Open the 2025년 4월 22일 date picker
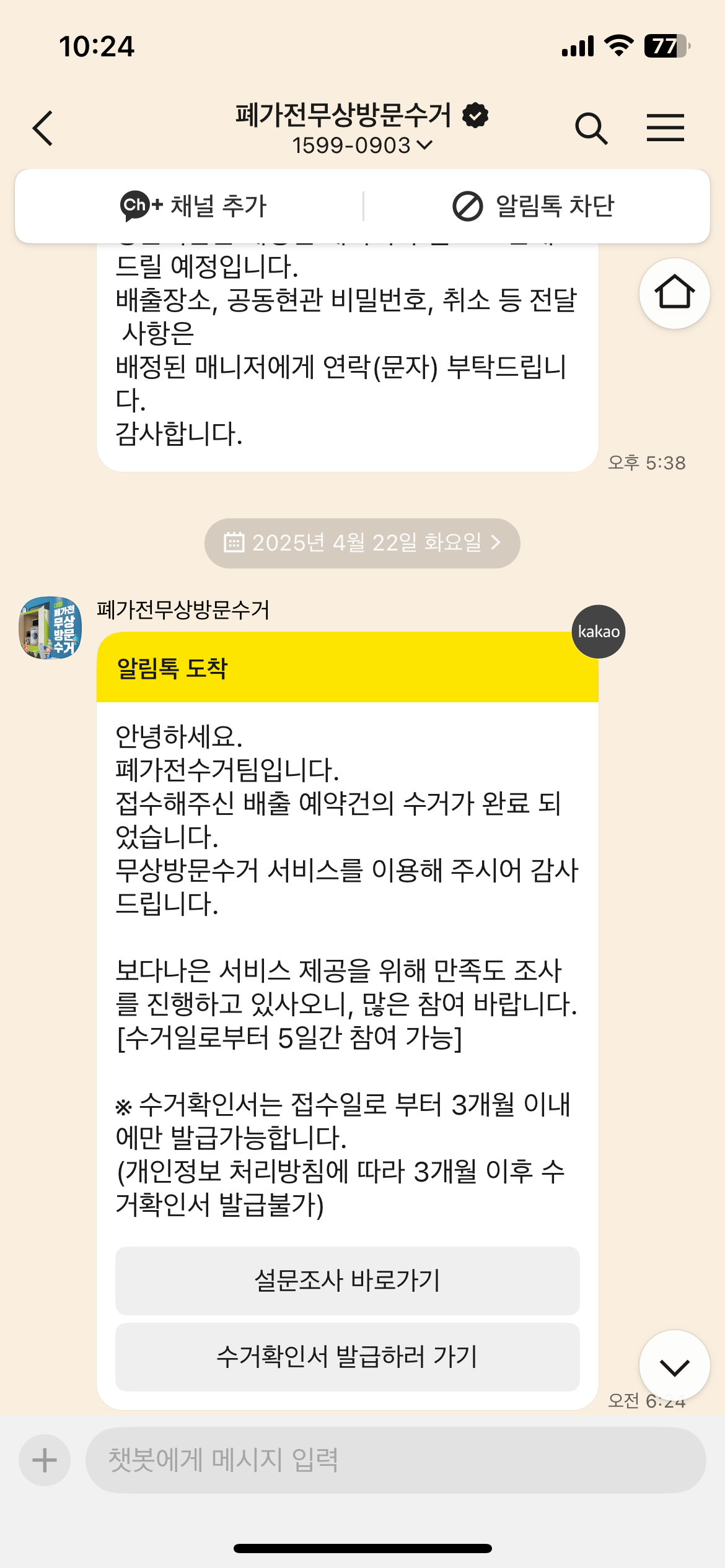725x1568 pixels. [x=362, y=543]
